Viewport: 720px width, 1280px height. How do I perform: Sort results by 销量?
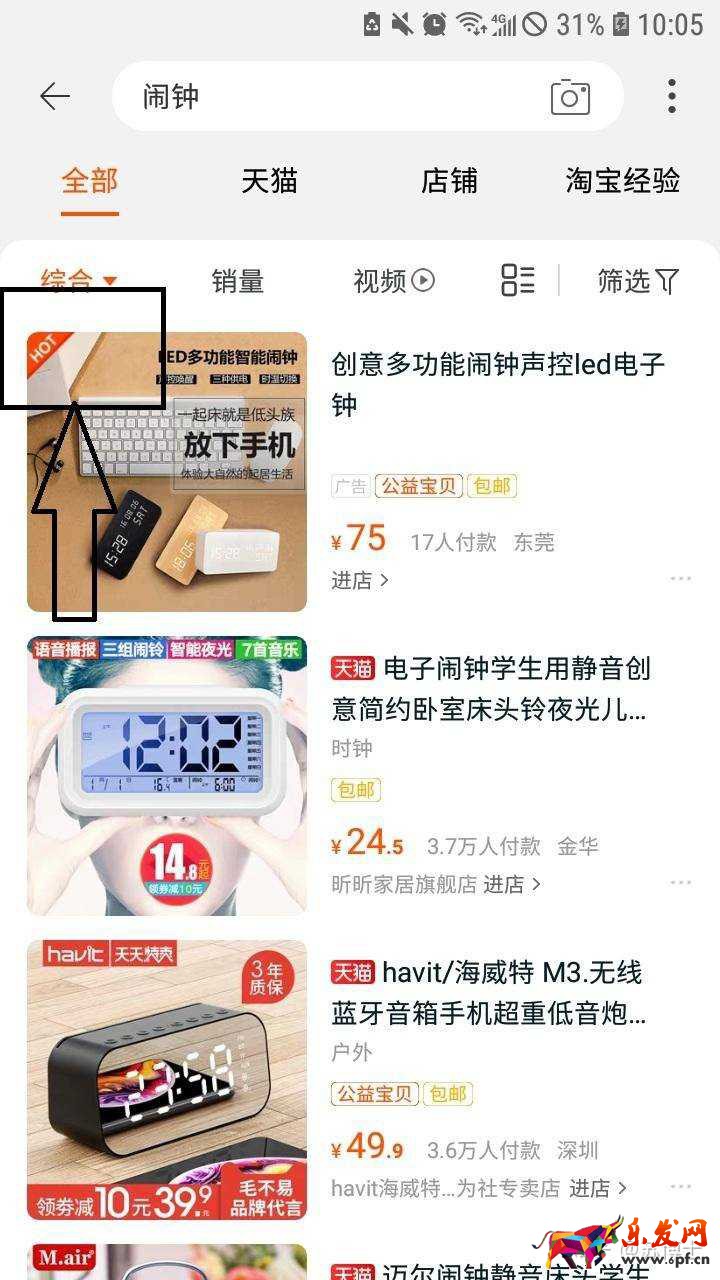point(237,281)
